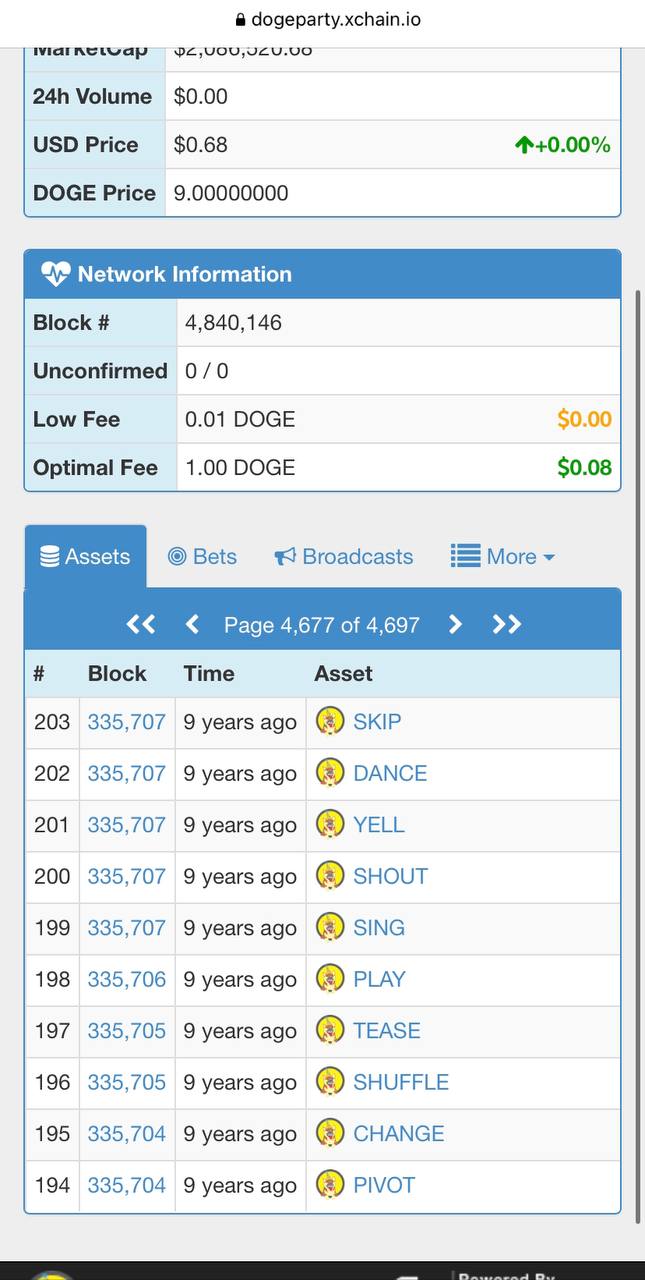Open the Broadcasts tab

coord(344,557)
